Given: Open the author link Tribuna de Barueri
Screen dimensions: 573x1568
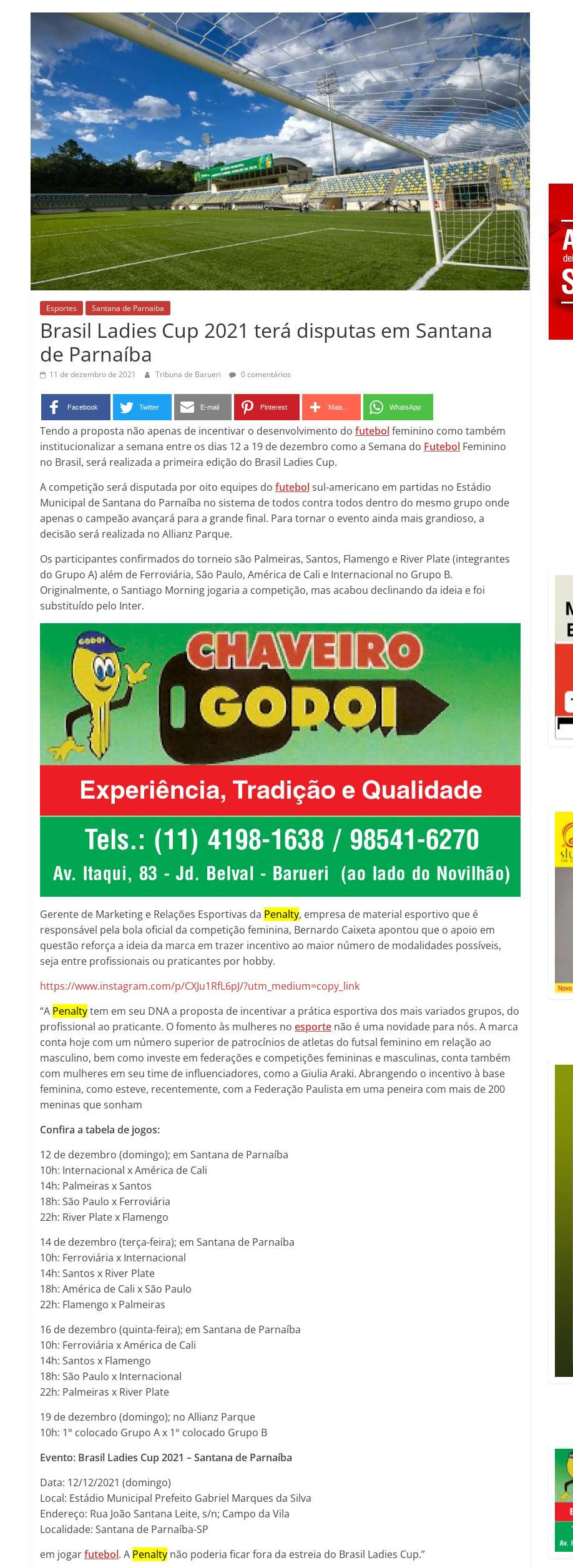Looking at the screenshot, I should [188, 375].
